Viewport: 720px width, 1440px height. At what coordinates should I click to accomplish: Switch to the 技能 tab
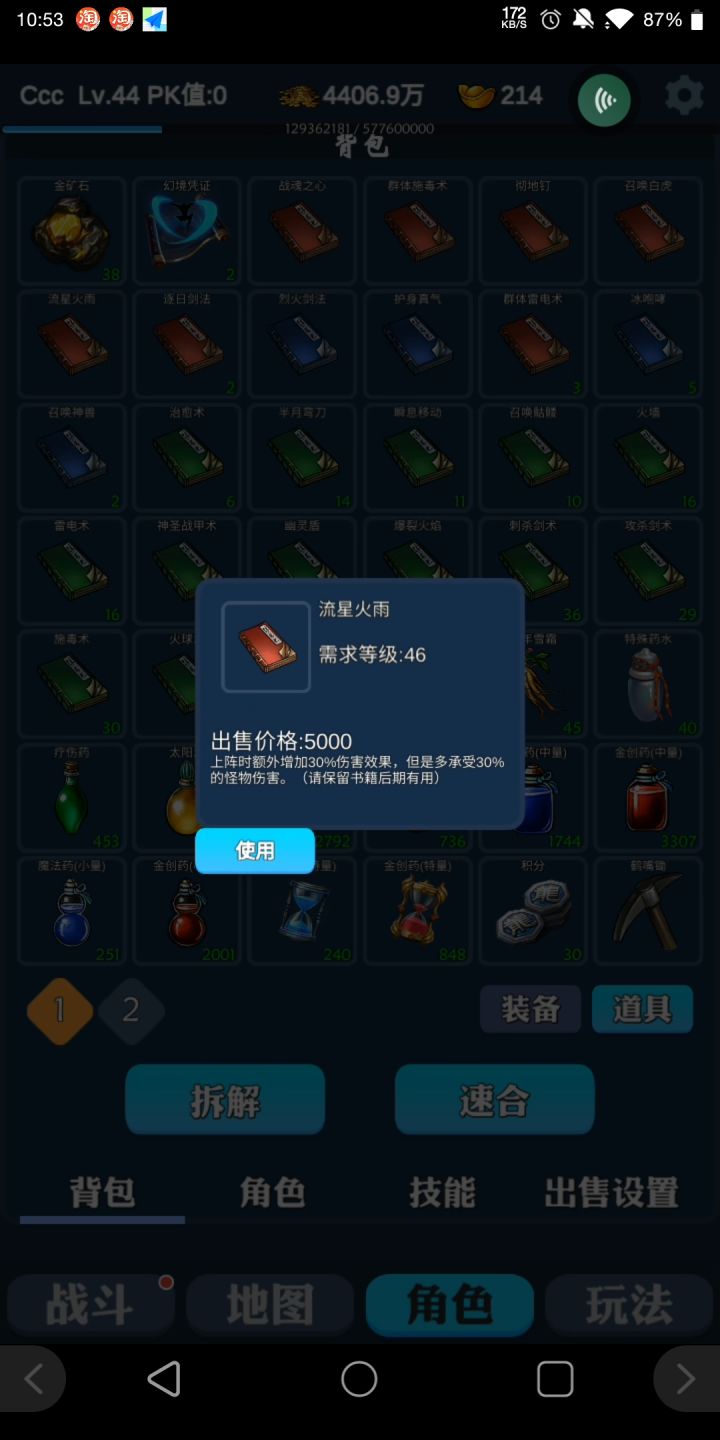pos(444,1192)
